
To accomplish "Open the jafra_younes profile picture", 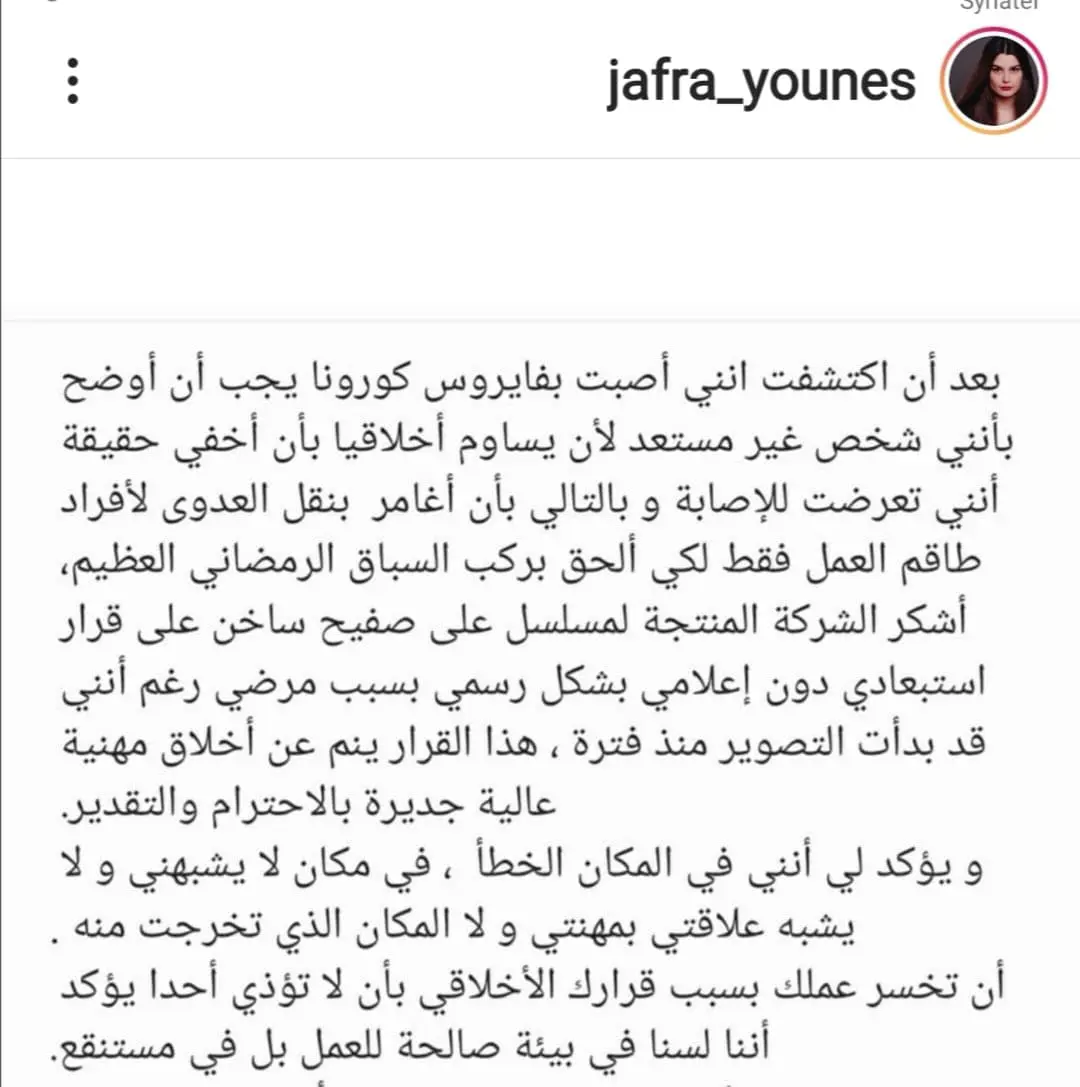I will point(995,81).
